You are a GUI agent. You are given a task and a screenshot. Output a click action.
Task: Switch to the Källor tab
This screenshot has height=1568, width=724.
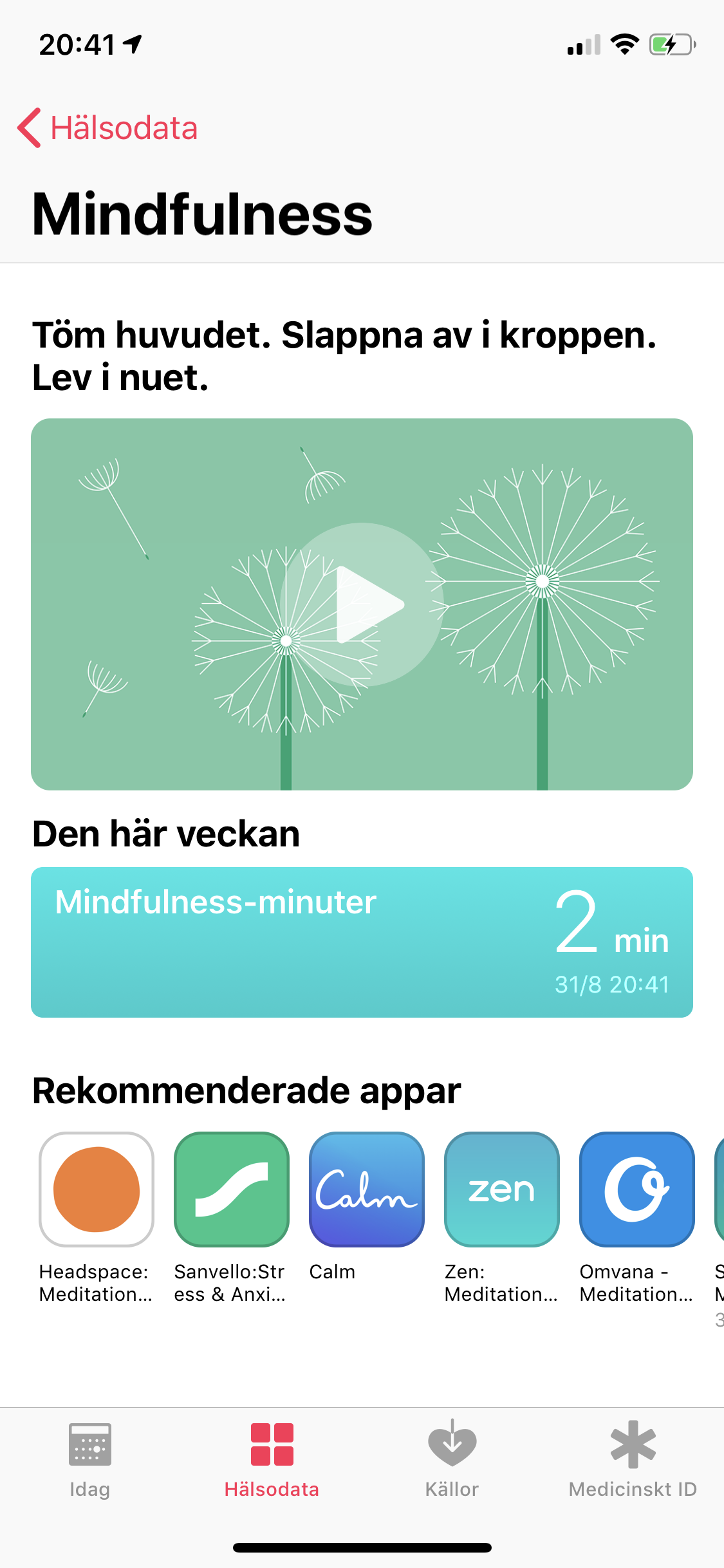[x=452, y=1458]
